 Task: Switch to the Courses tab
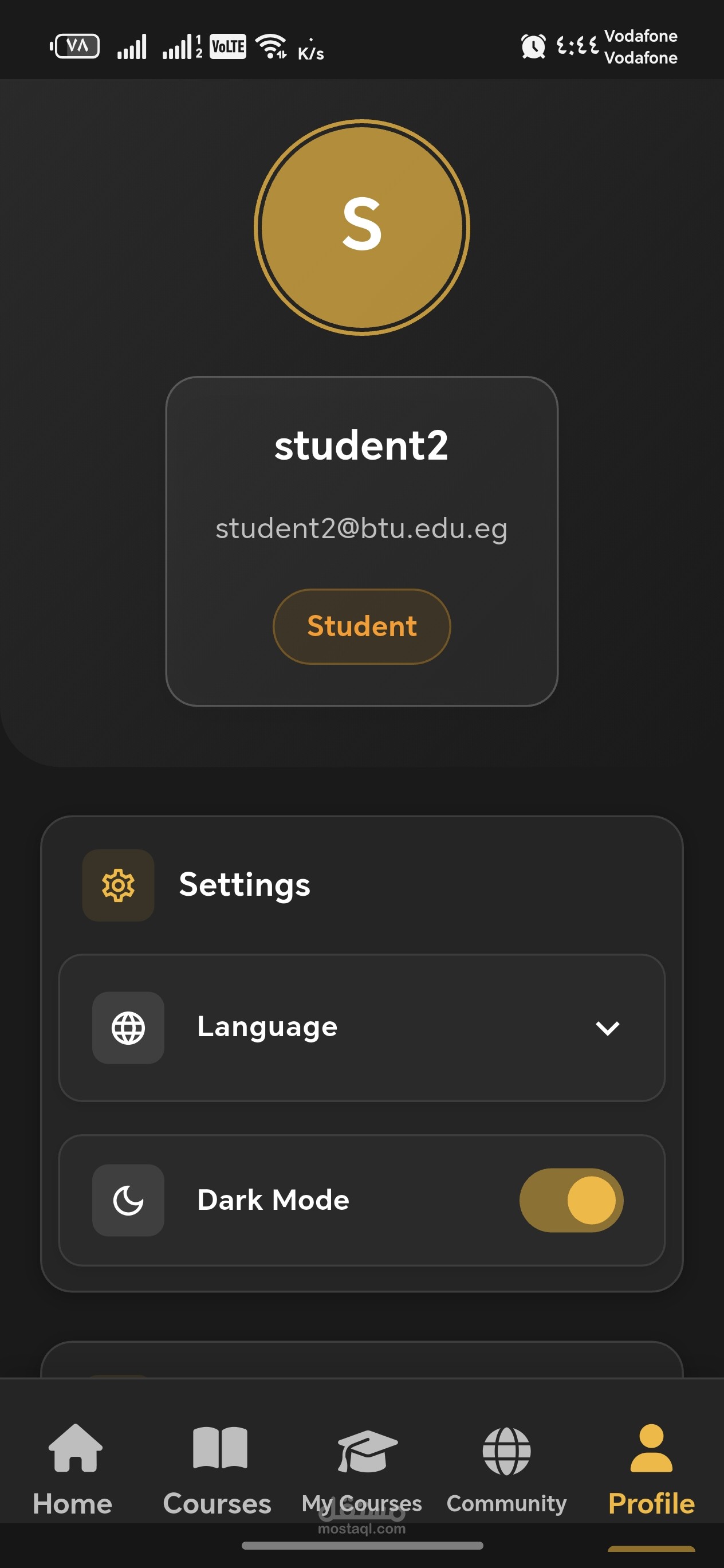(217, 1470)
